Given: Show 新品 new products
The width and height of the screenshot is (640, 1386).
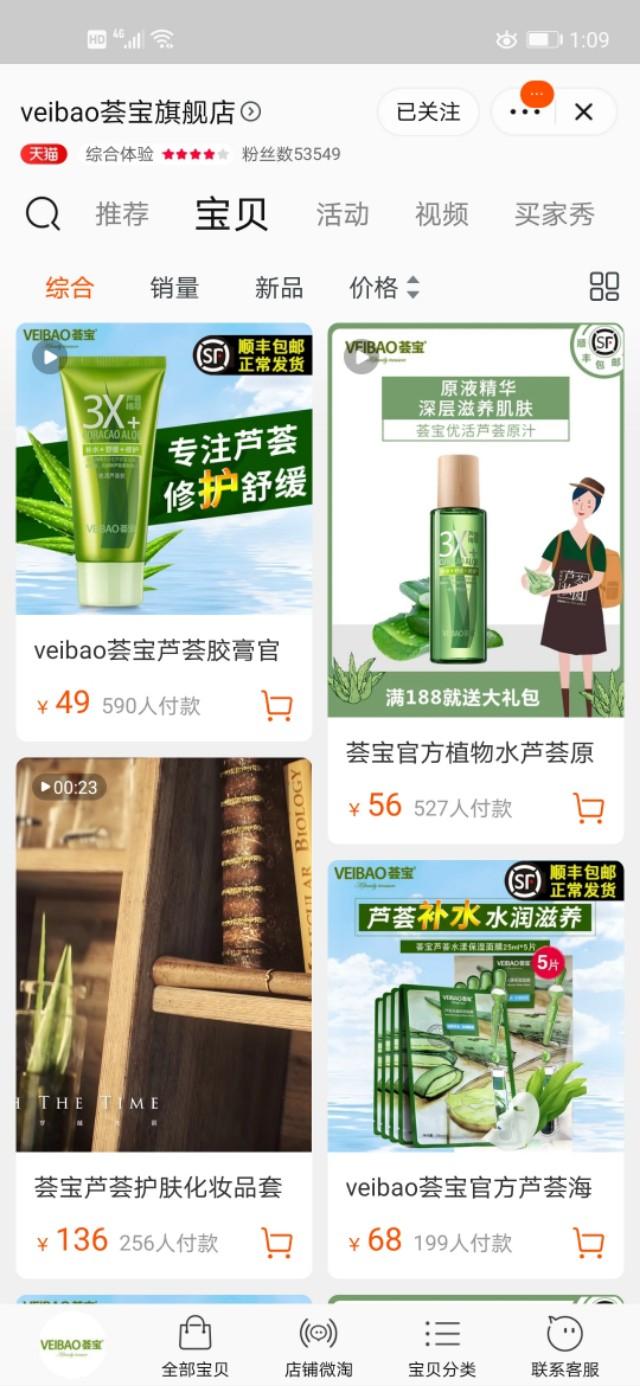Looking at the screenshot, I should pyautogui.click(x=279, y=288).
